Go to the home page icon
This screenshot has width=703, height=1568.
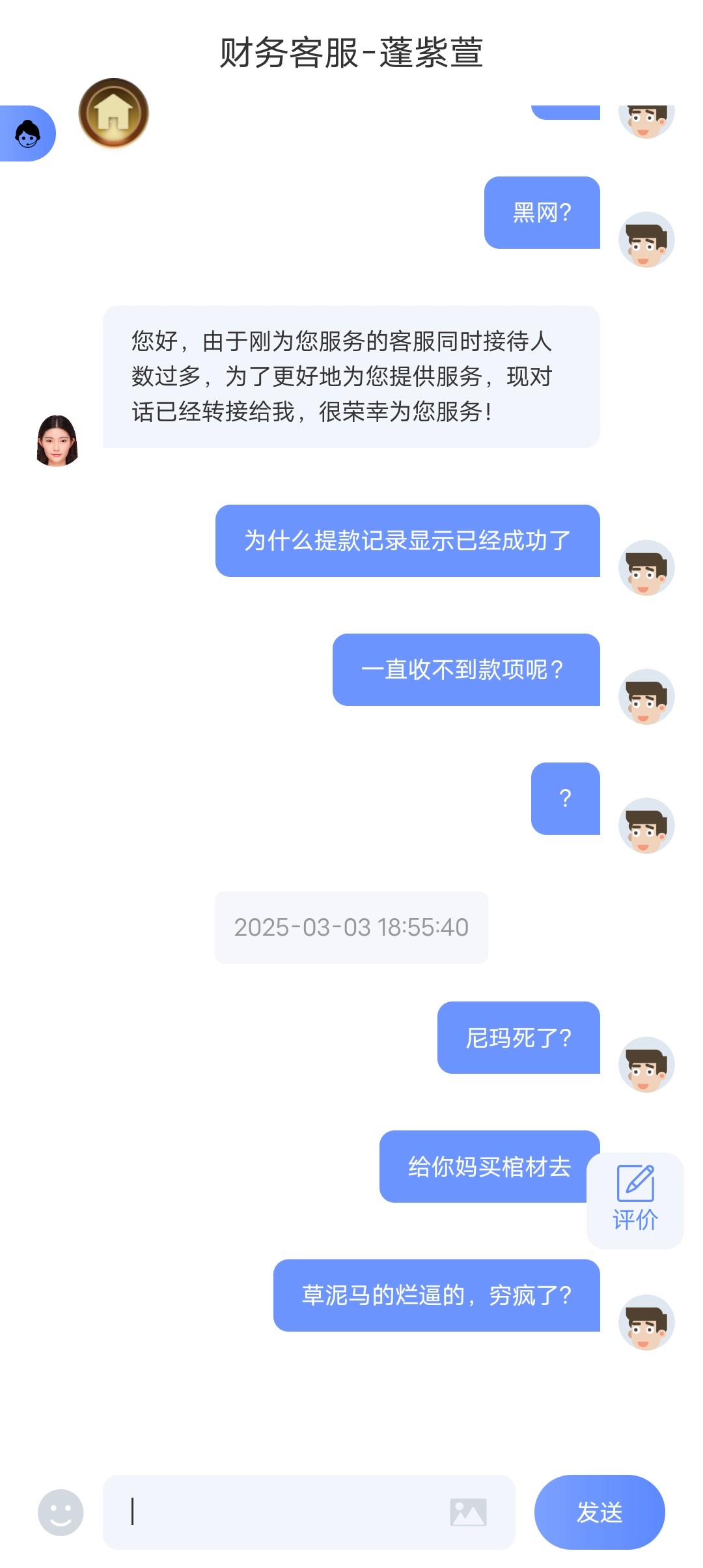[114, 113]
